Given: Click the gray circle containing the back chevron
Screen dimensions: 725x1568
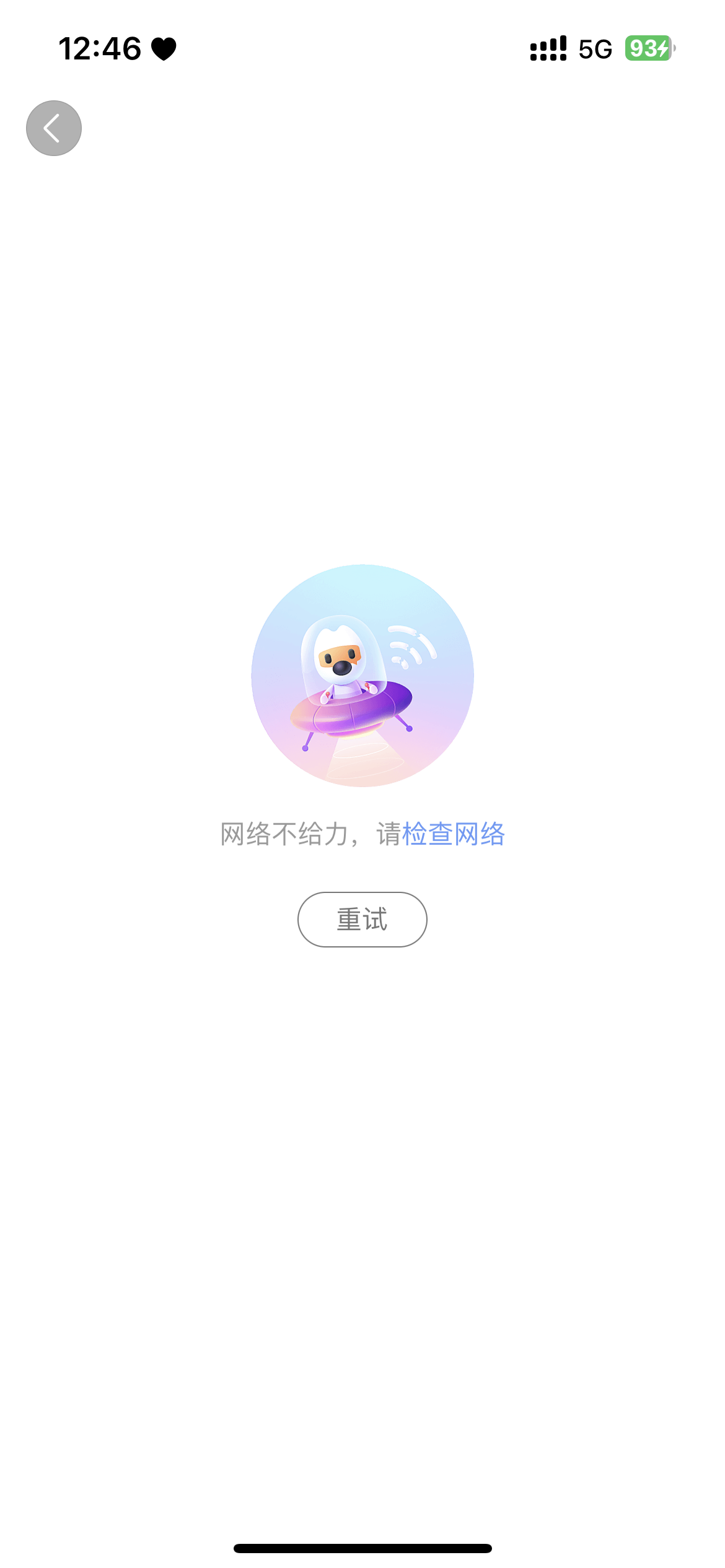Looking at the screenshot, I should [53, 128].
